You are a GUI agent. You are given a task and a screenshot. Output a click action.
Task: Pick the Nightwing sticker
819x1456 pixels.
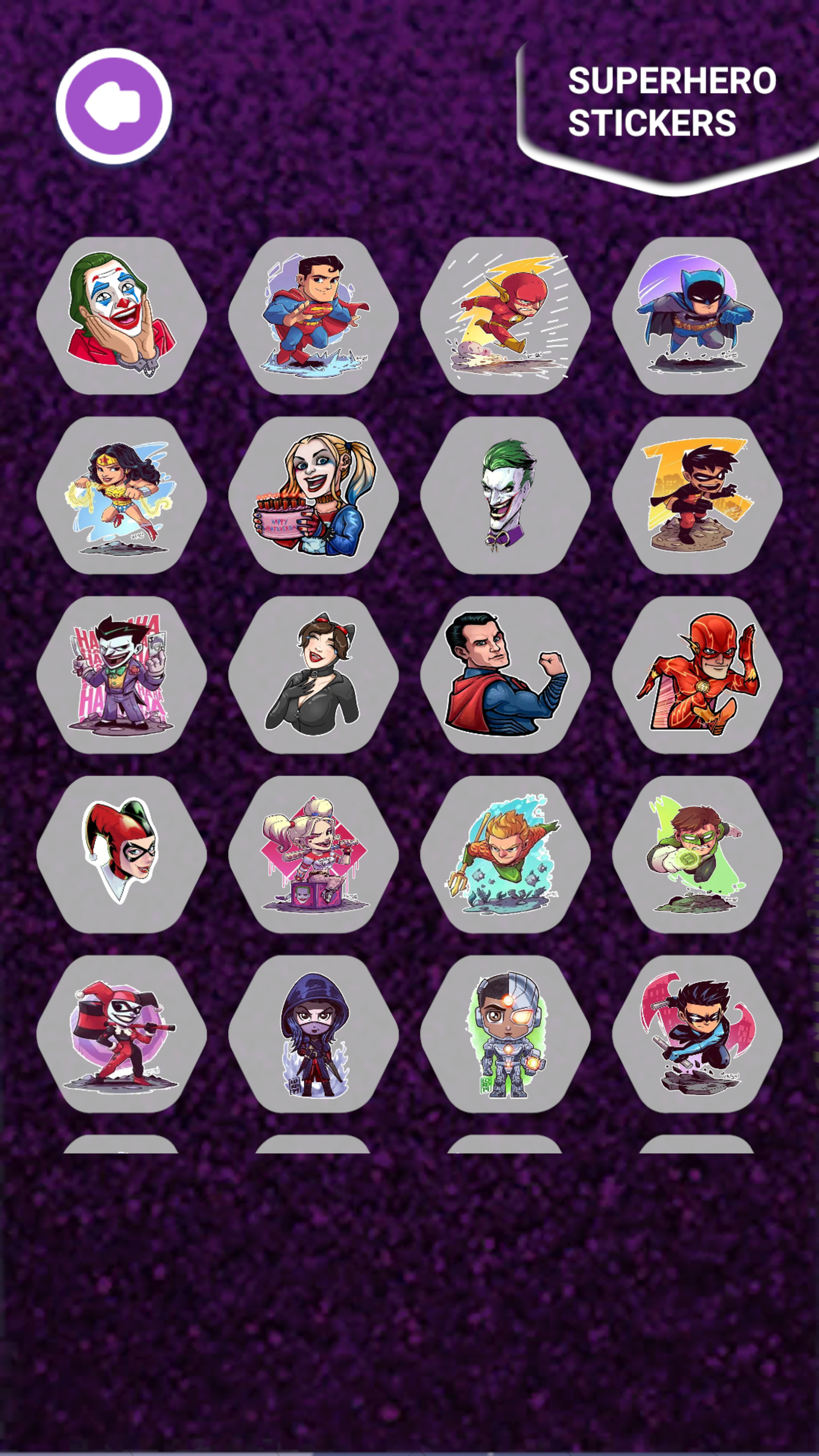(x=697, y=1034)
